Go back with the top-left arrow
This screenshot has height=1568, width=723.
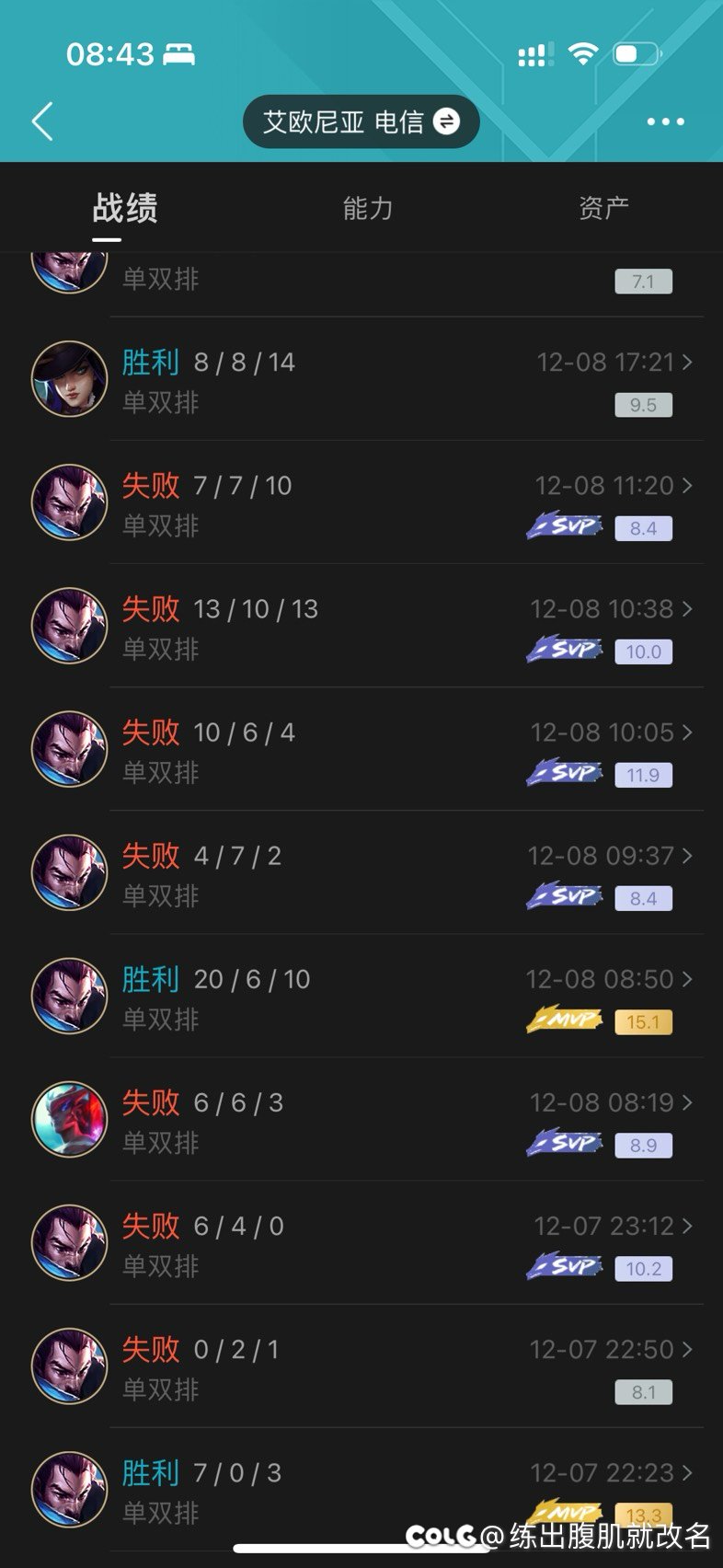[x=42, y=121]
